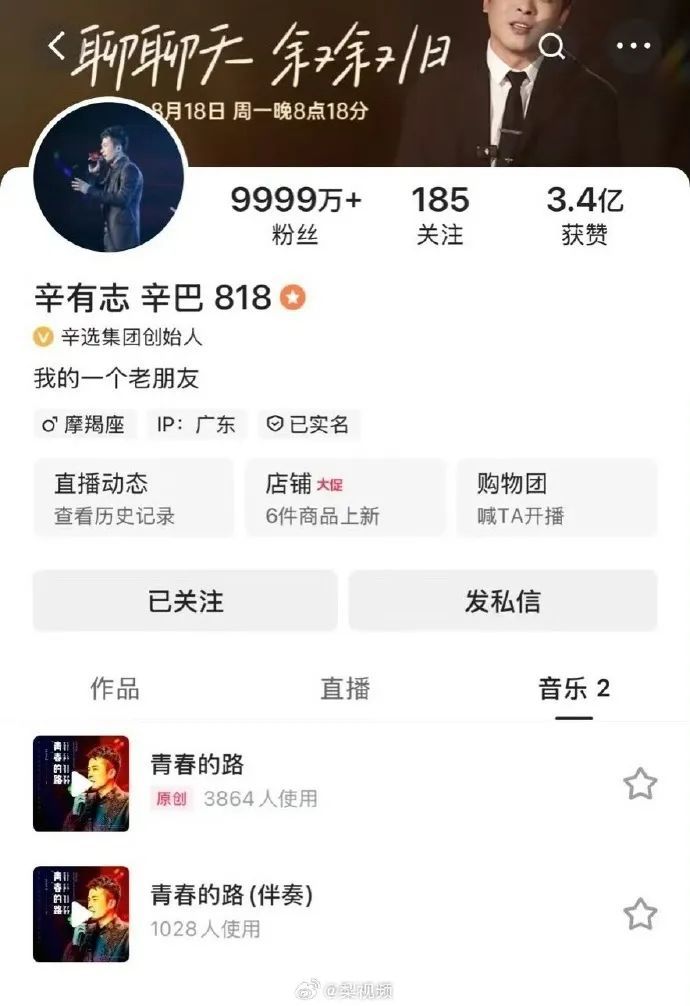Favorite 青春的路 (伴奏) with its star

pyautogui.click(x=640, y=914)
